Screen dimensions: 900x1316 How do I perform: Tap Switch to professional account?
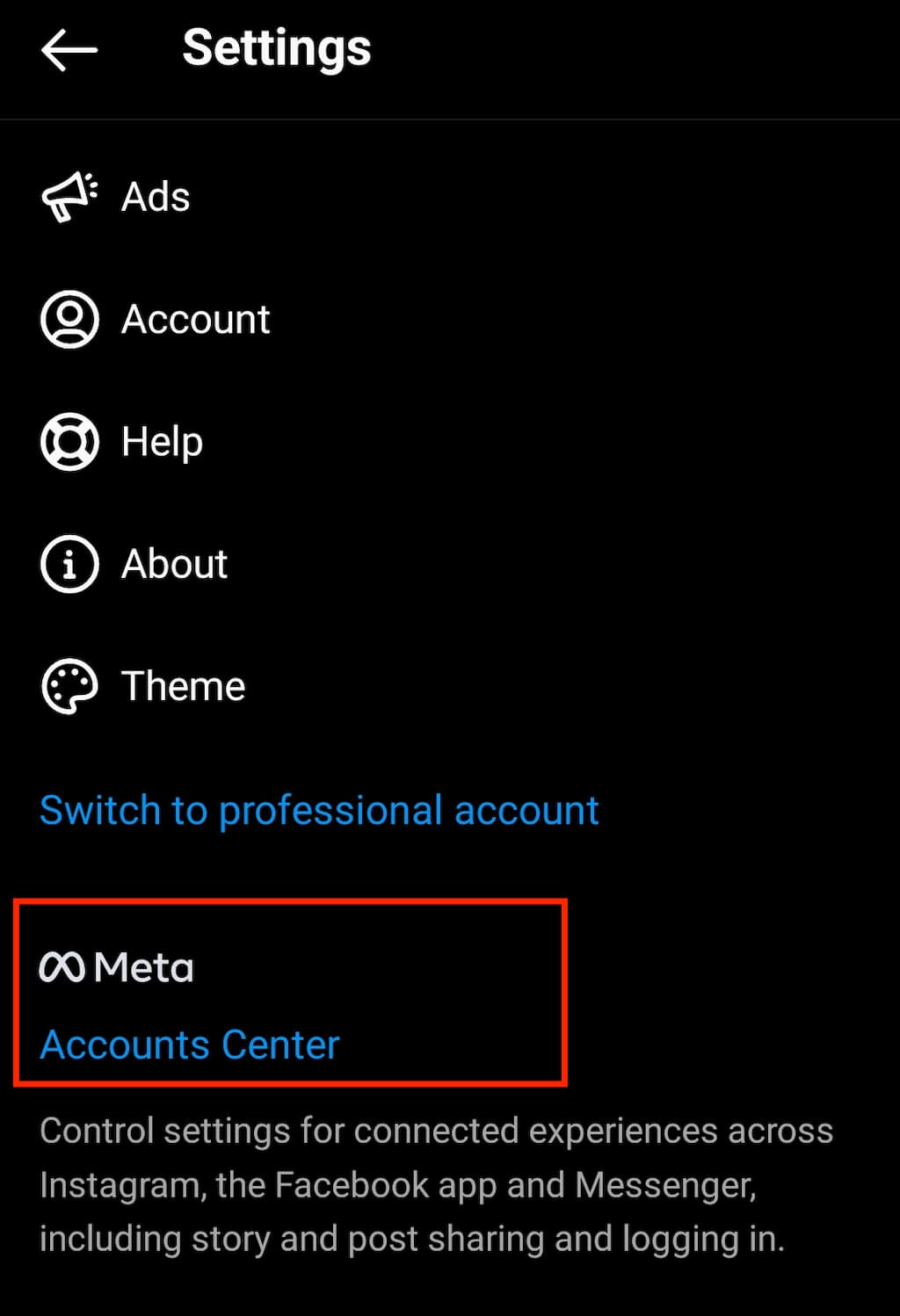click(x=319, y=810)
